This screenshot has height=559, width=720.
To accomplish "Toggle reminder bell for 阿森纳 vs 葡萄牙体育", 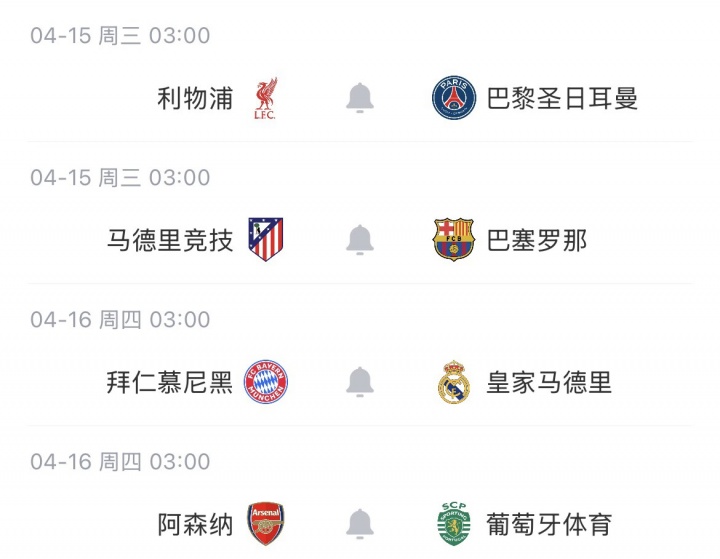I will pyautogui.click(x=360, y=523).
